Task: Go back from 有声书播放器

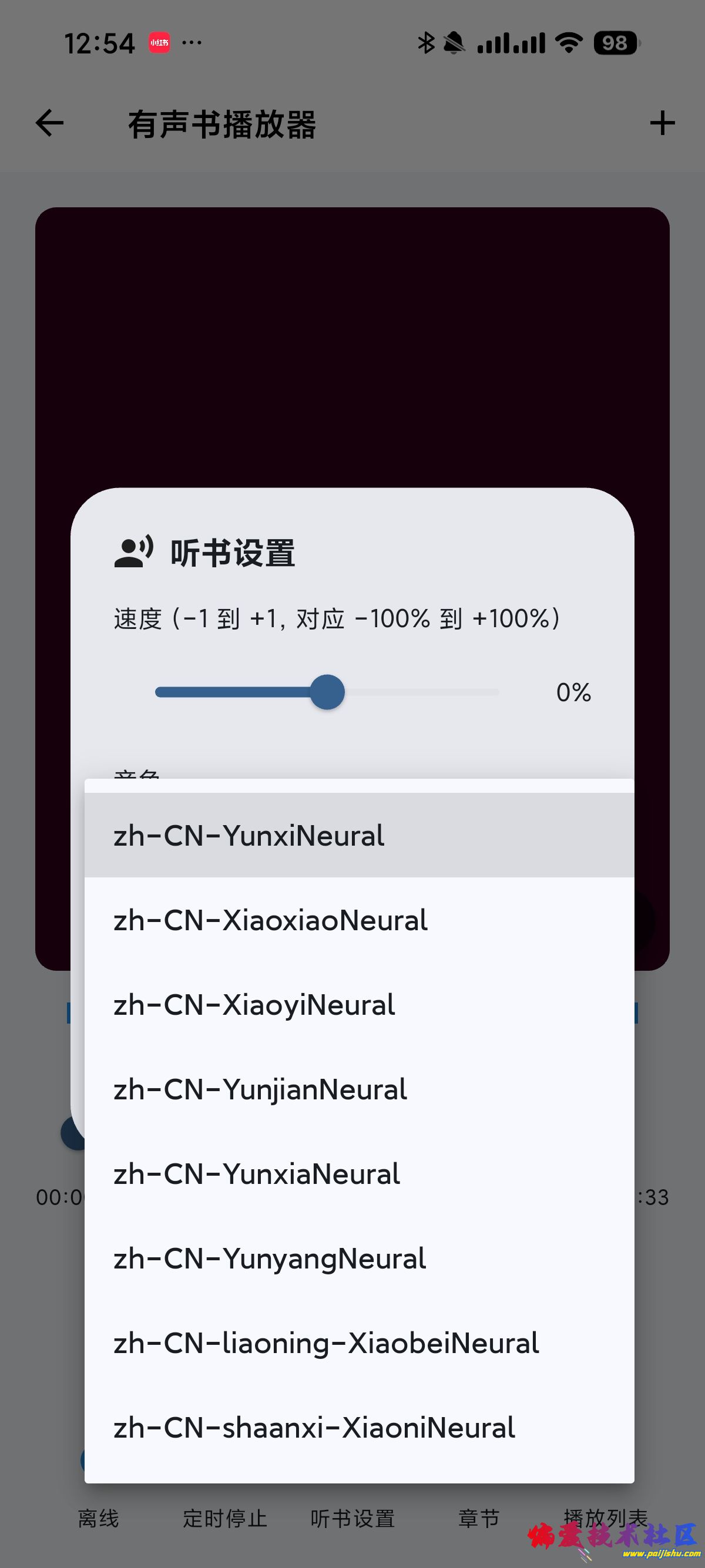Action: pyautogui.click(x=50, y=123)
